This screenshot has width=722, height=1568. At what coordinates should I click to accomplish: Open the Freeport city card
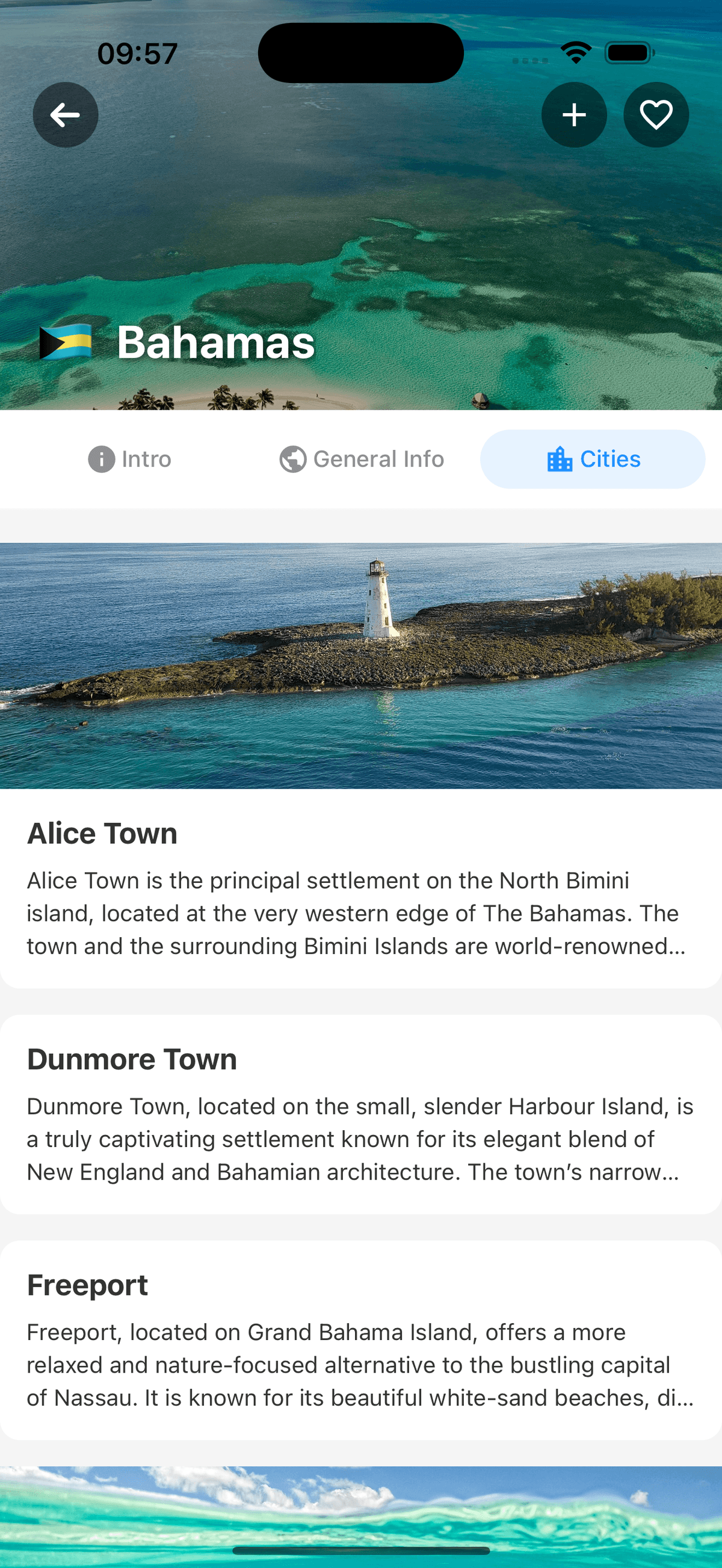[x=361, y=1339]
